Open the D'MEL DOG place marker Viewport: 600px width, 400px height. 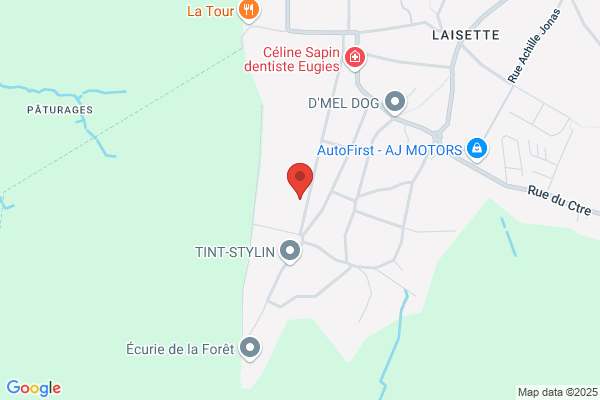[x=395, y=103]
